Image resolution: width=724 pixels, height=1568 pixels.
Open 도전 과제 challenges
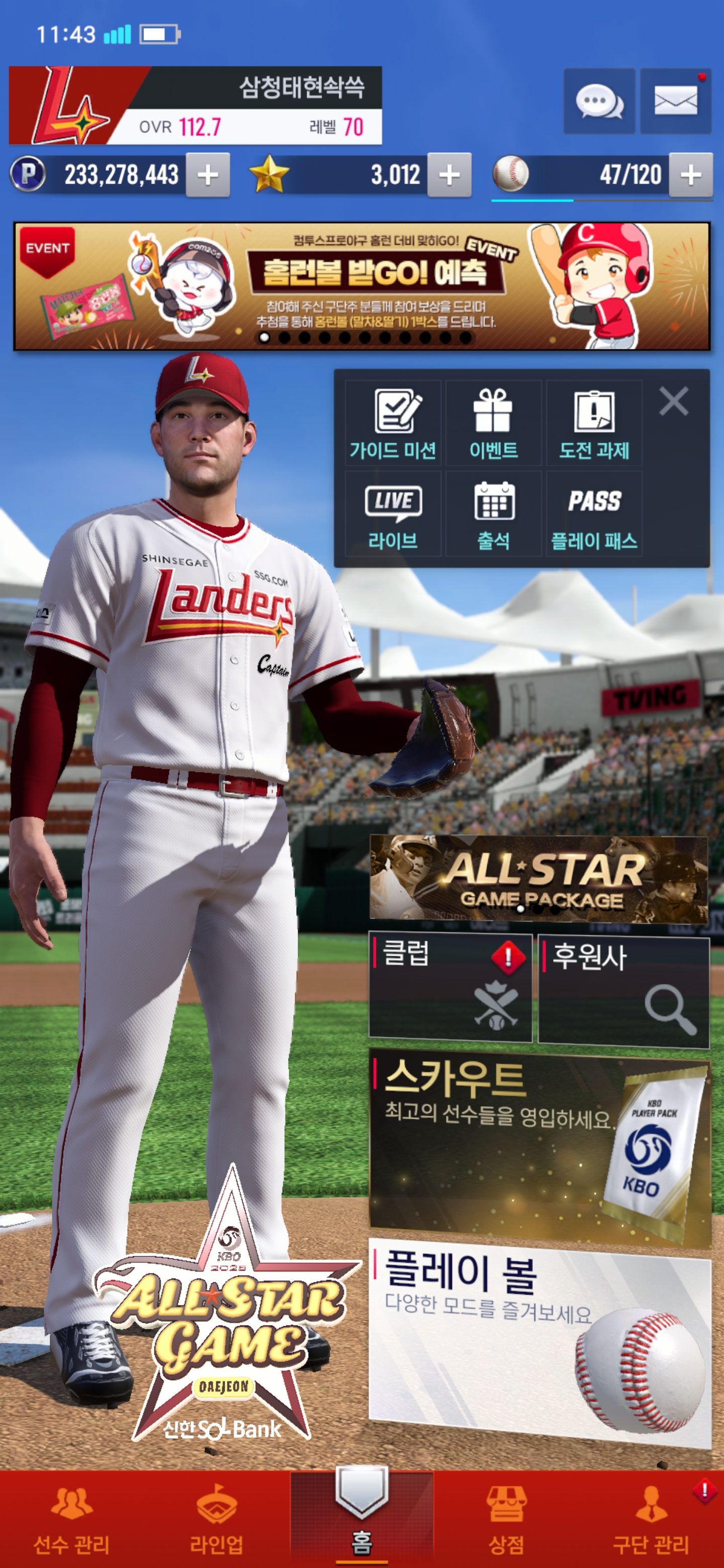click(594, 424)
